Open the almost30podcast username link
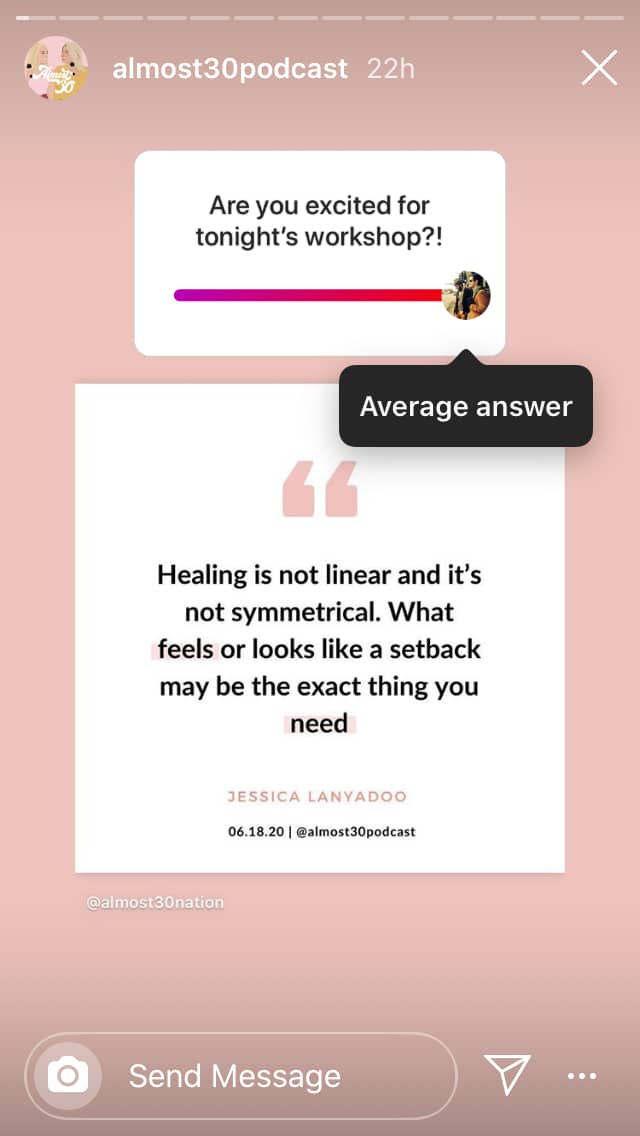 pos(230,69)
